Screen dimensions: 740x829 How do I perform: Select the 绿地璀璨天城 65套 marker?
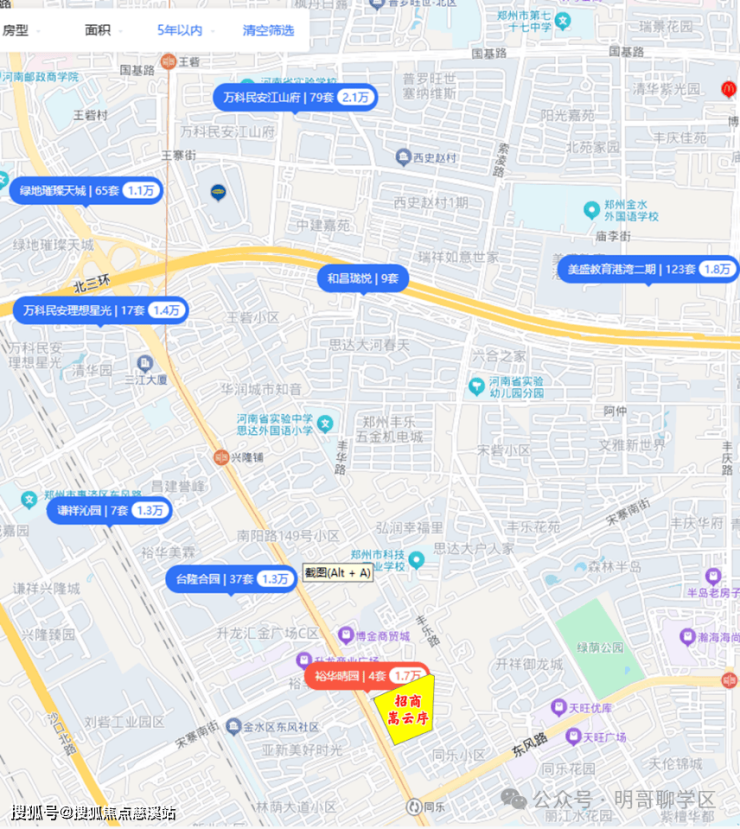coord(85,190)
